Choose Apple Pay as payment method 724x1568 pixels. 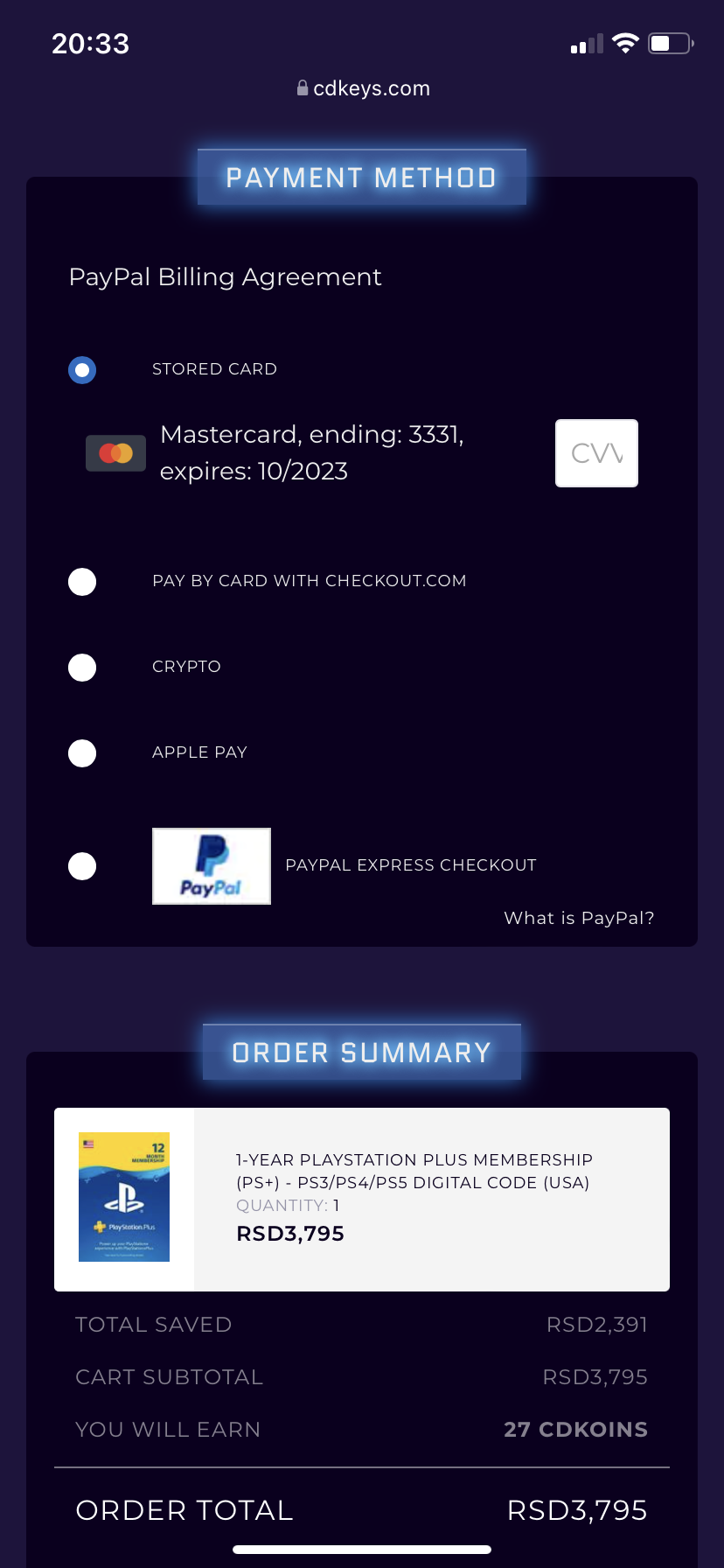tap(82, 753)
